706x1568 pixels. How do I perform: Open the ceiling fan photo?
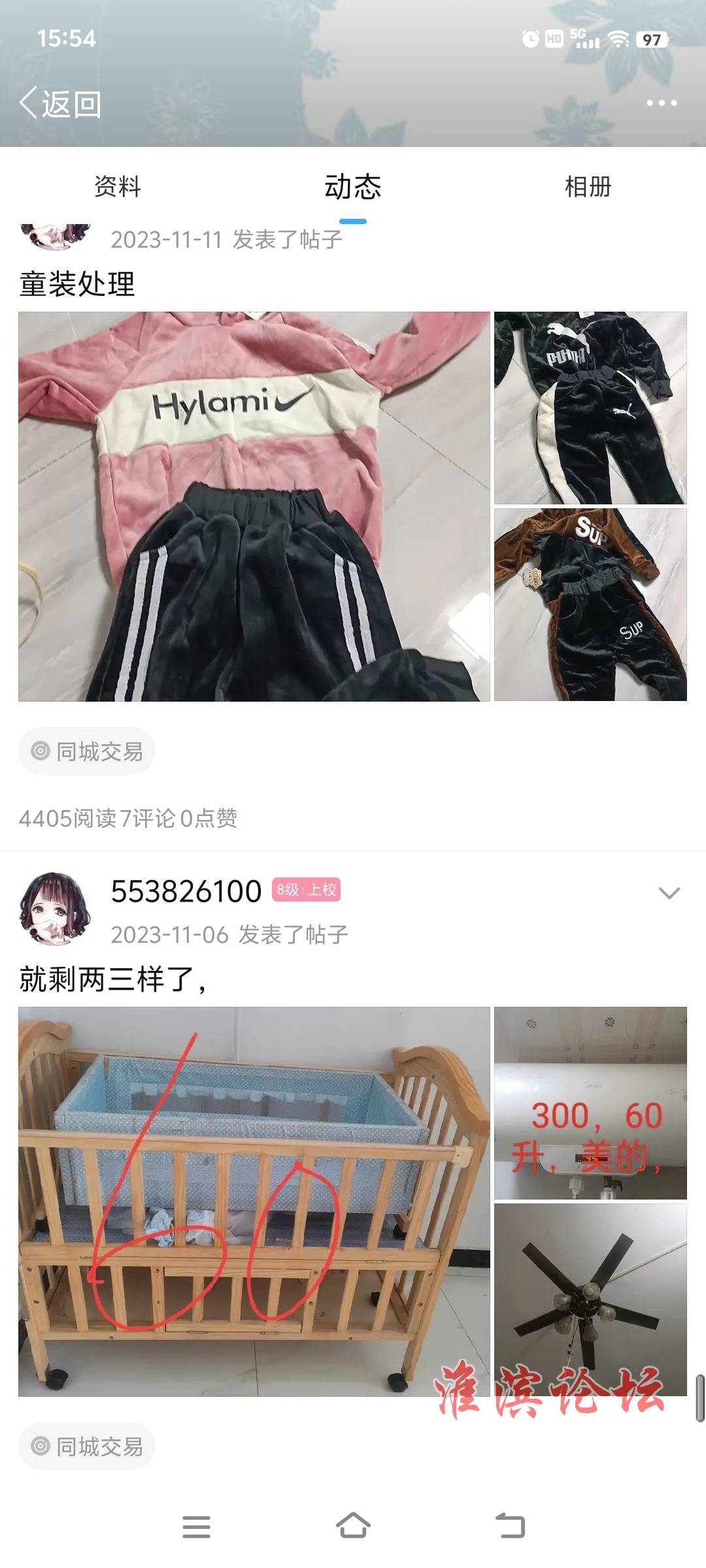[x=590, y=1299]
